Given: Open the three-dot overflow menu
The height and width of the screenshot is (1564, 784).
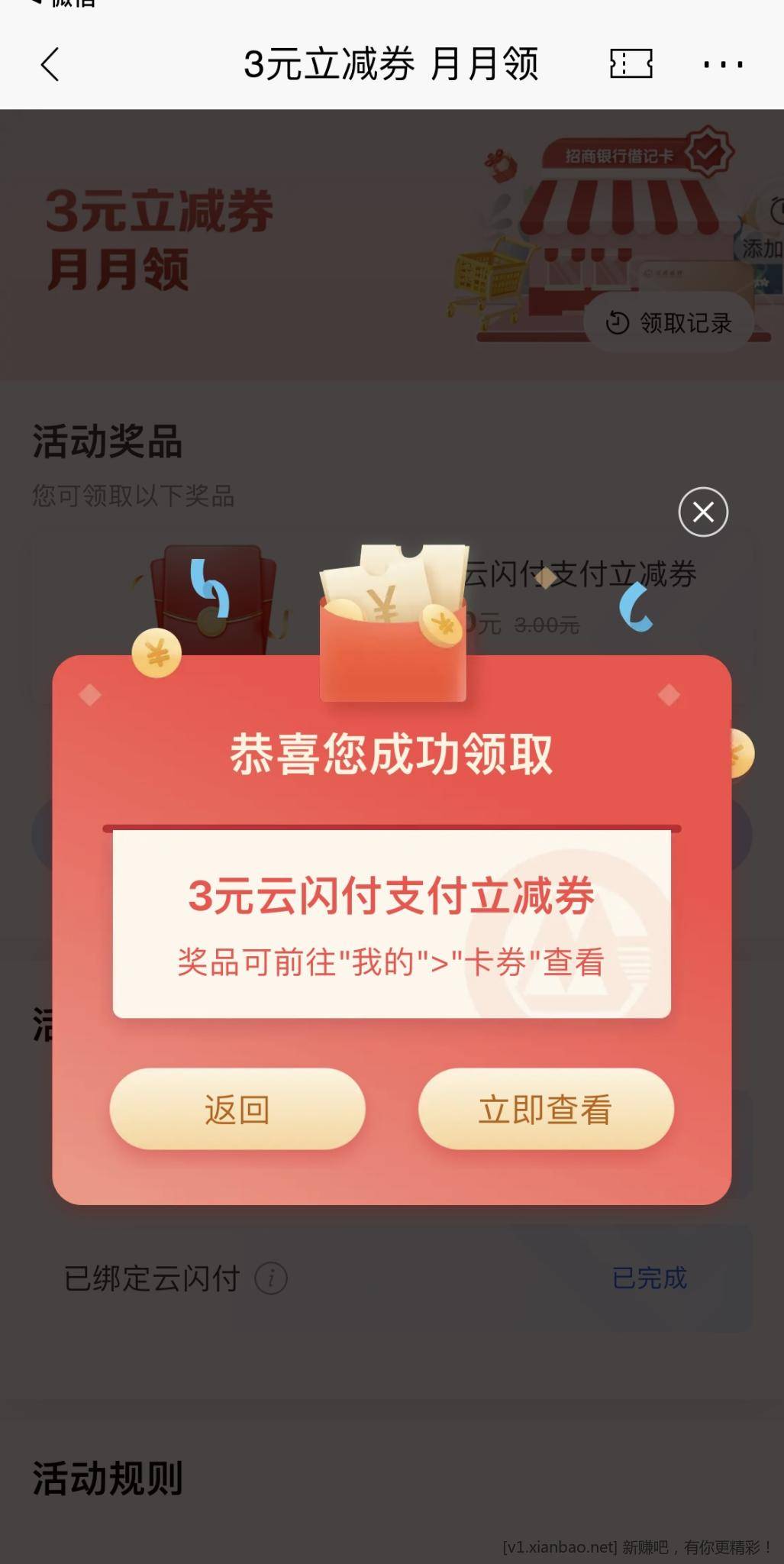Looking at the screenshot, I should point(723,65).
